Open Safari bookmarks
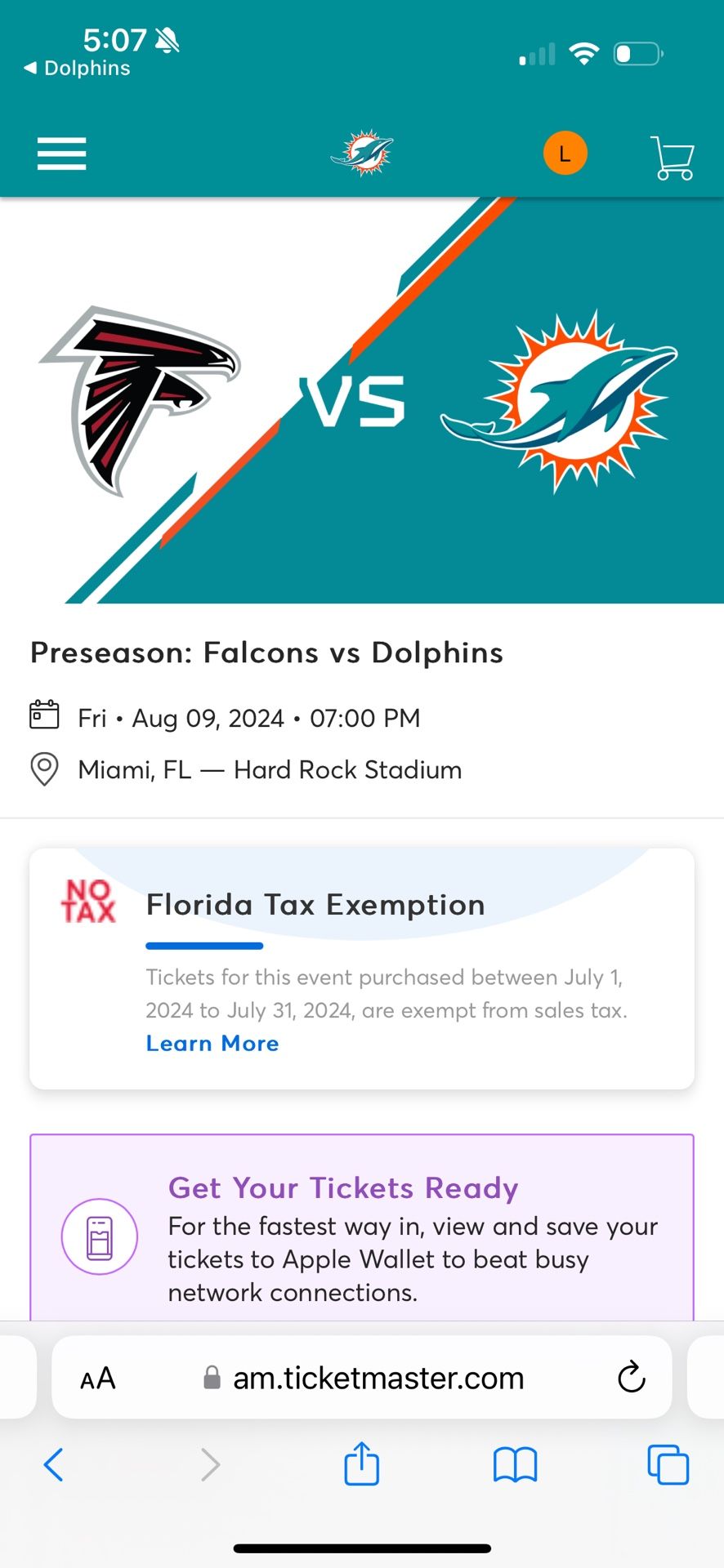The image size is (724, 1568). pos(515,1464)
